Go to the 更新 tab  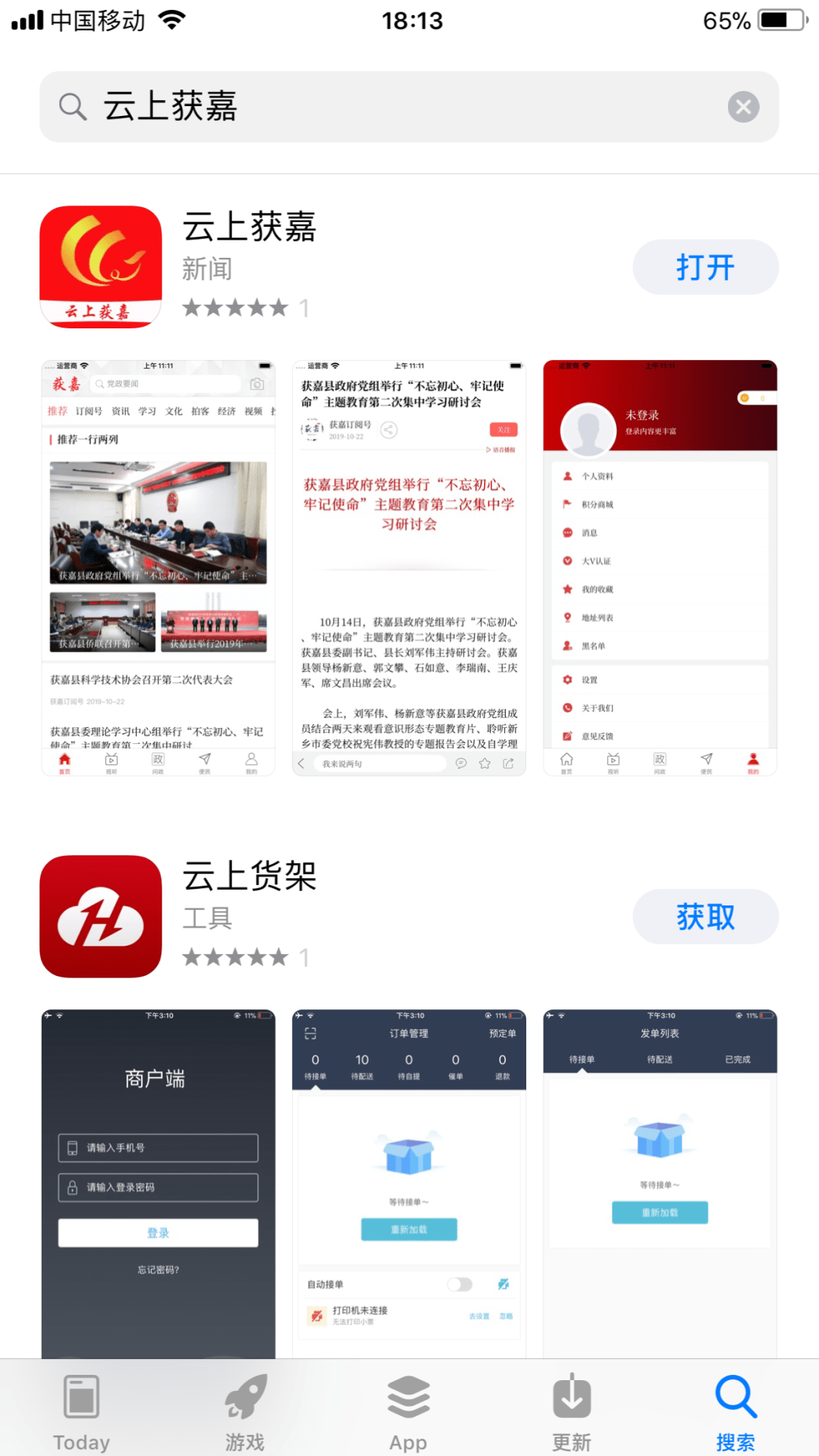coord(572,1412)
